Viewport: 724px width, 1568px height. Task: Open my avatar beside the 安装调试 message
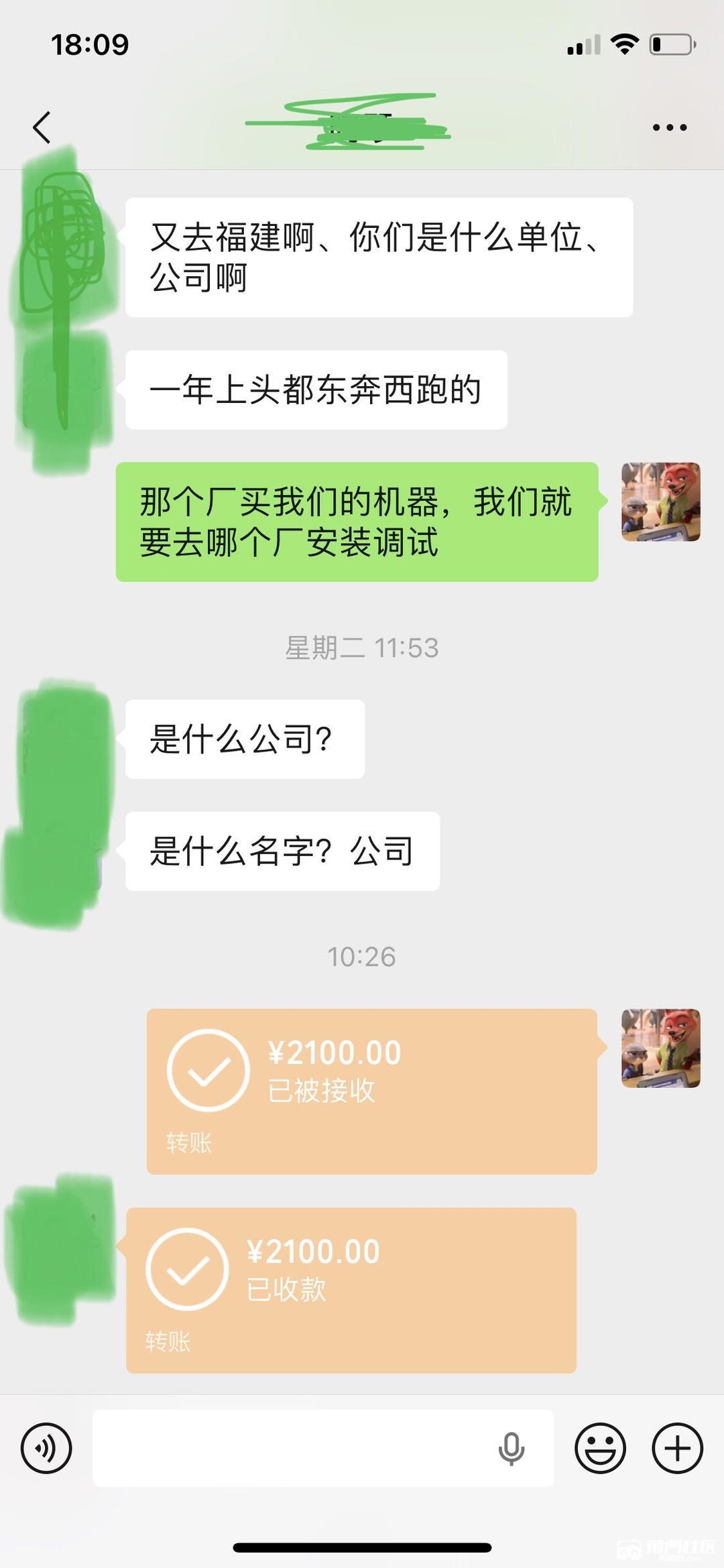[x=660, y=501]
